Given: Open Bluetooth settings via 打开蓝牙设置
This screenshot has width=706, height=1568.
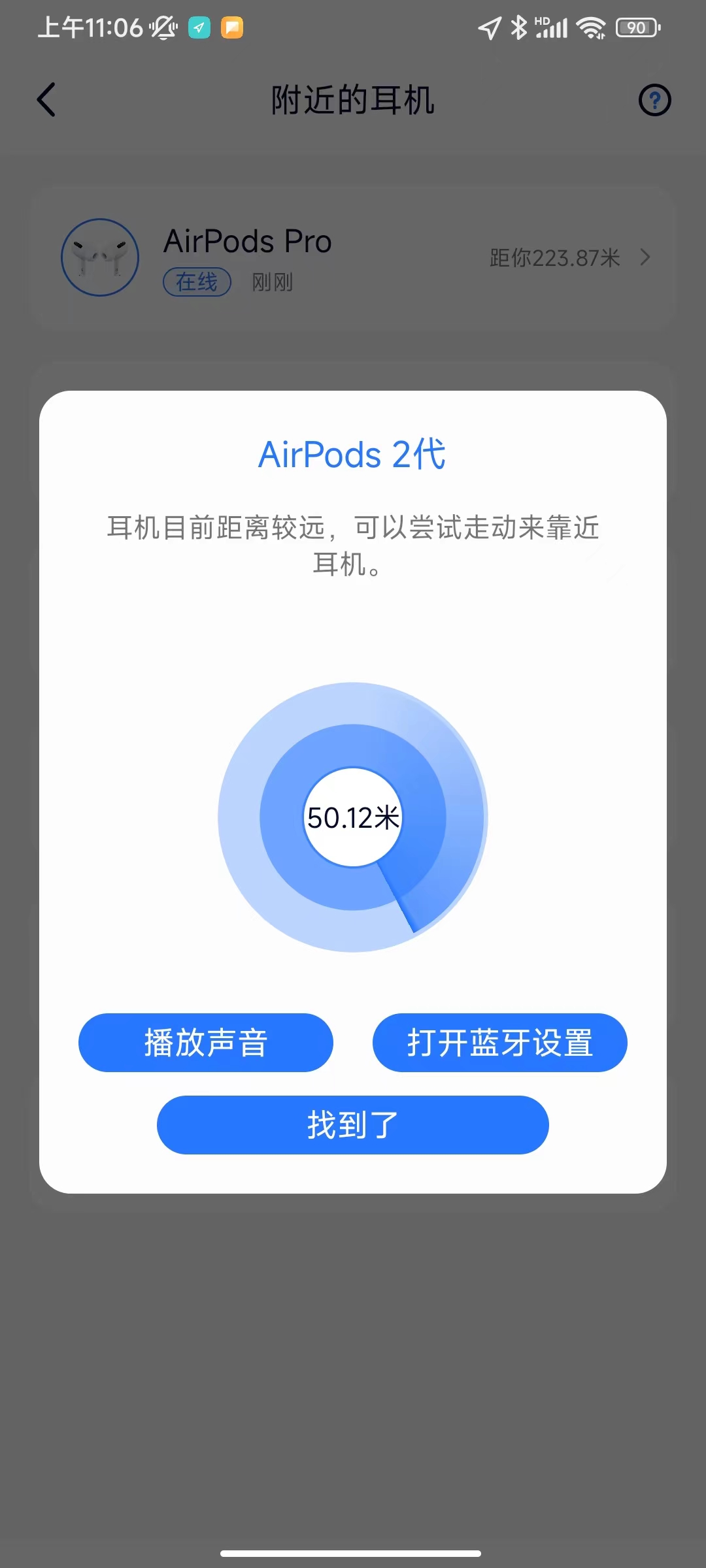Looking at the screenshot, I should [500, 1042].
